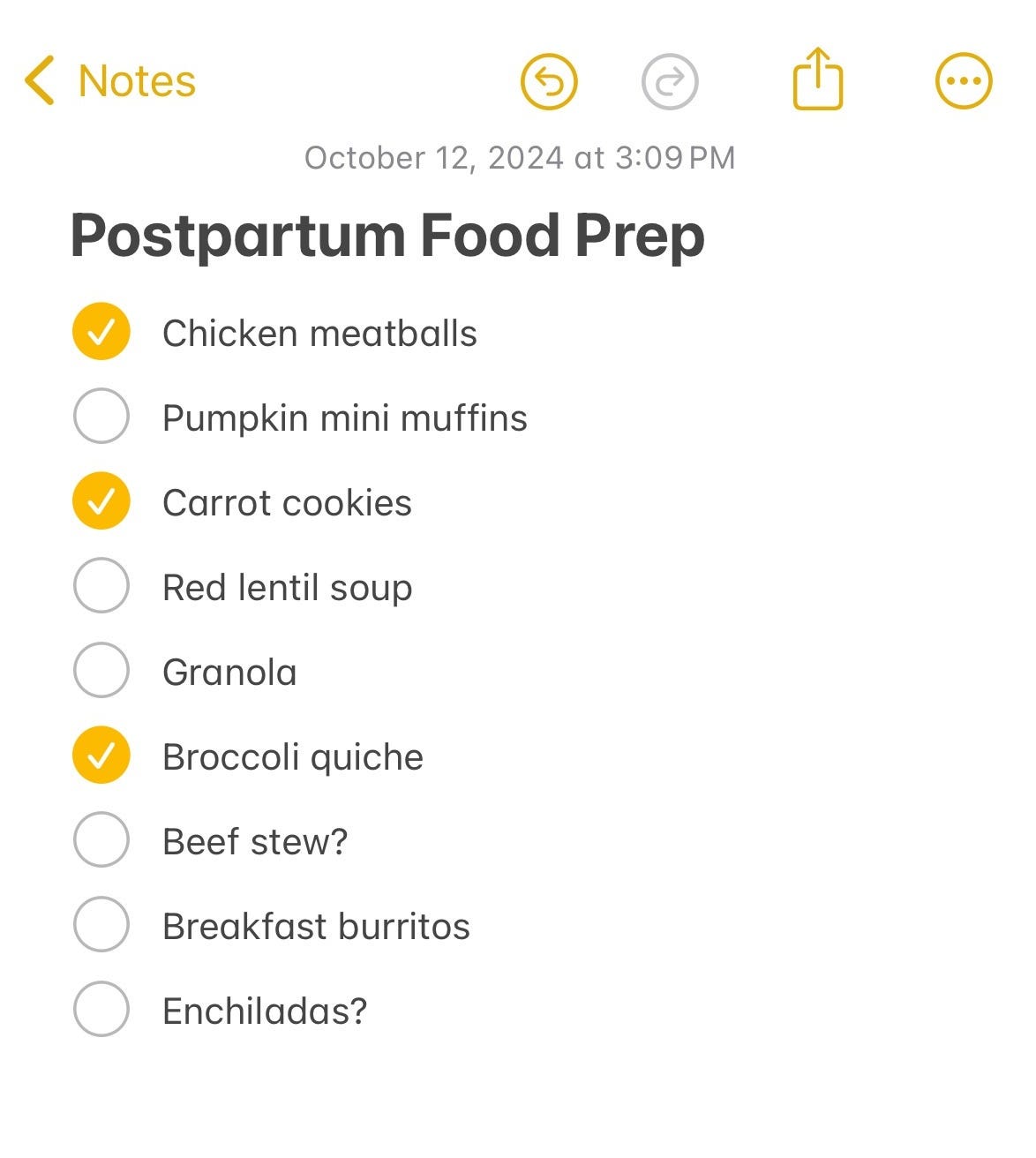Go back to the Notes list

[109, 81]
